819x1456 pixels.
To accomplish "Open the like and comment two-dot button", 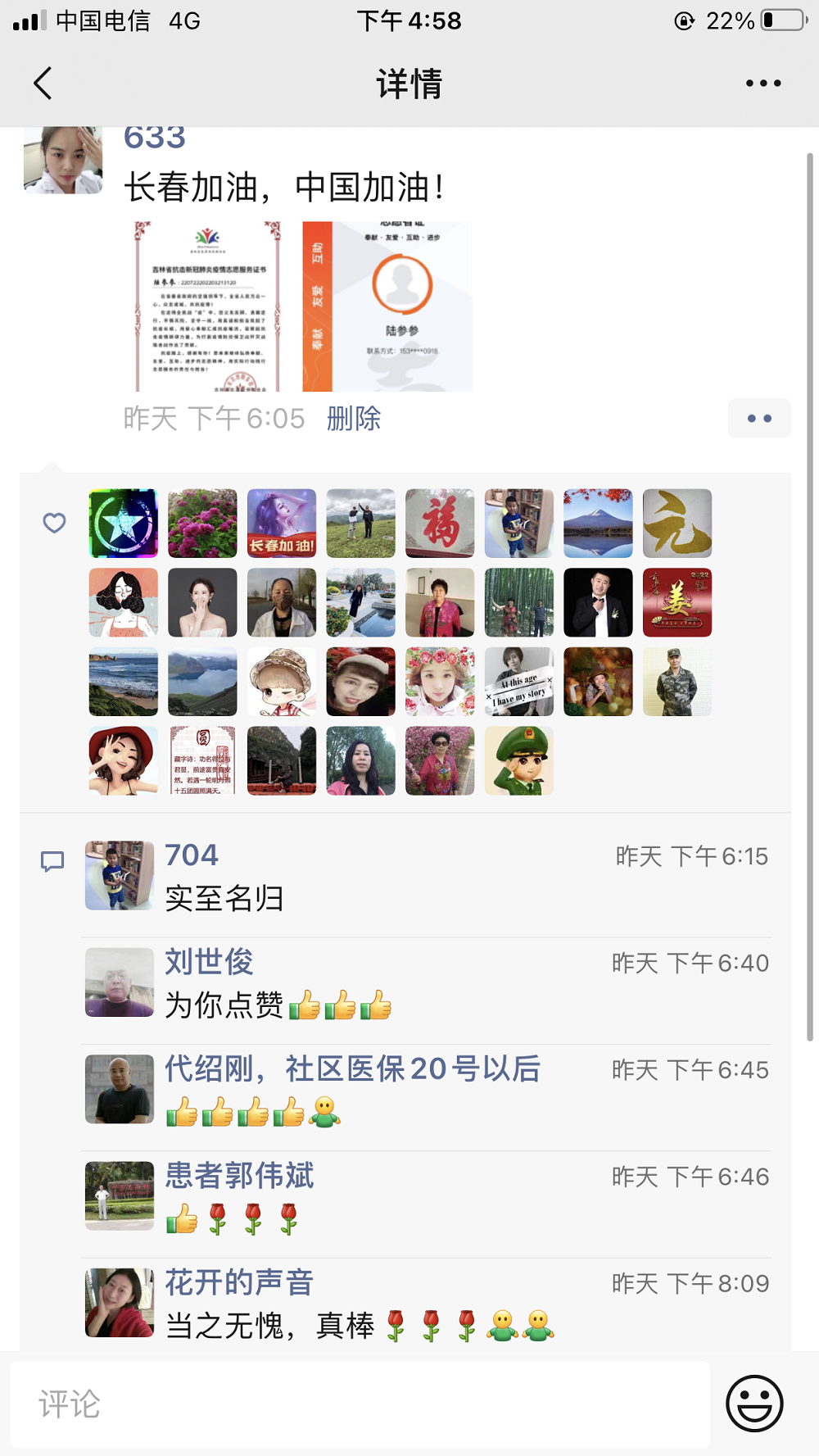I will coord(759,419).
